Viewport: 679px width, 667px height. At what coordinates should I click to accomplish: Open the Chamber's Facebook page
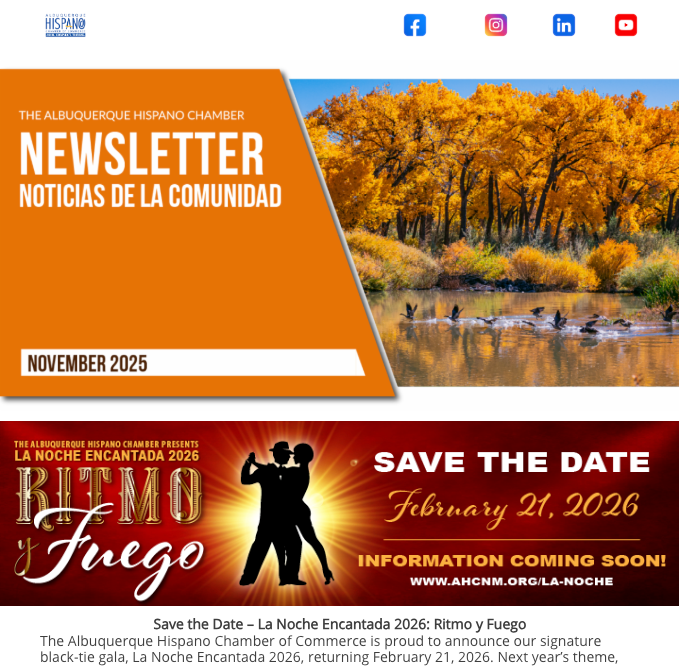[415, 25]
